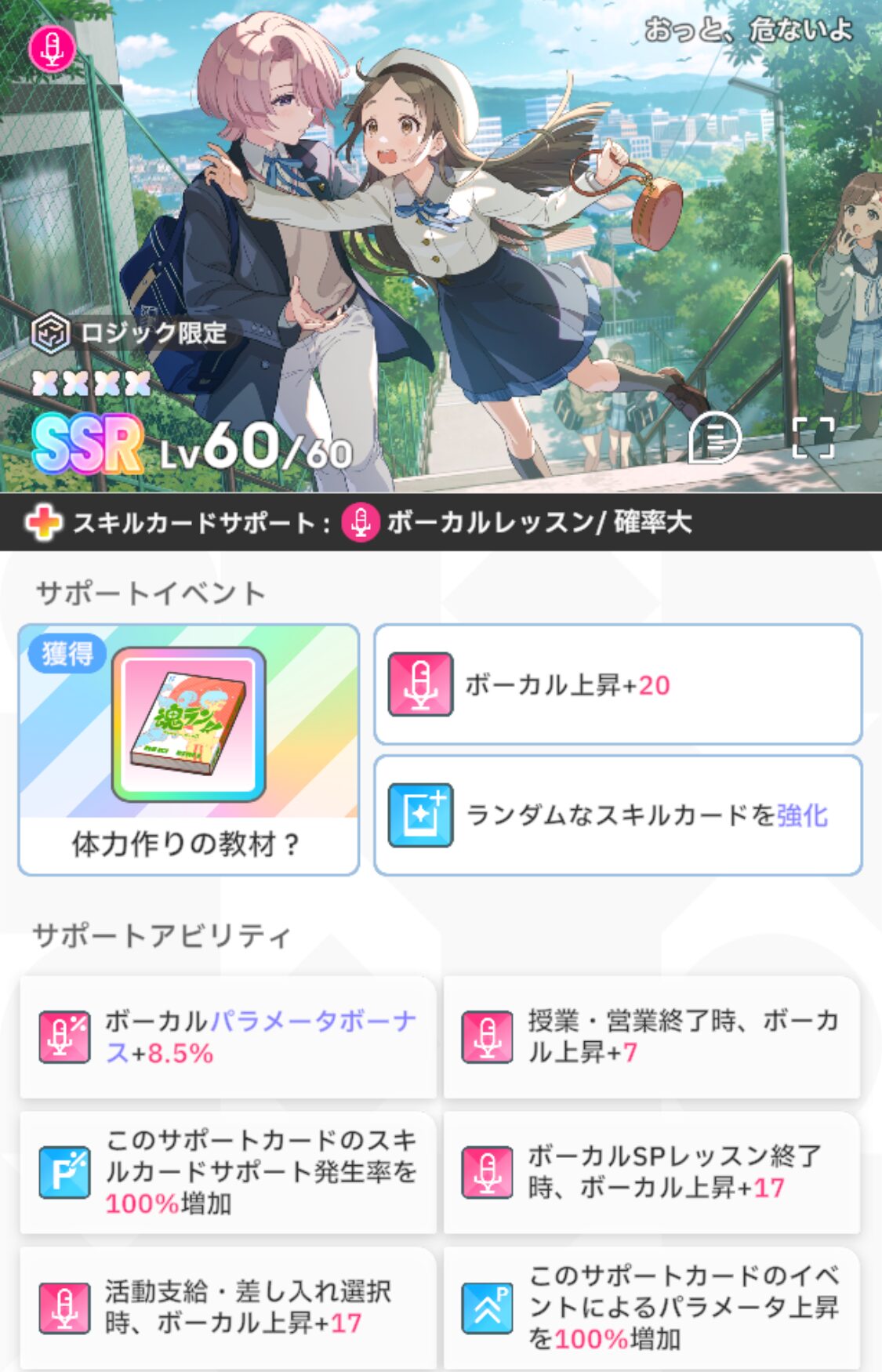The image size is (882, 1372).
Task: Open the スキルカードサポート発生率100%増加 ability
Action: pyautogui.click(x=227, y=1172)
